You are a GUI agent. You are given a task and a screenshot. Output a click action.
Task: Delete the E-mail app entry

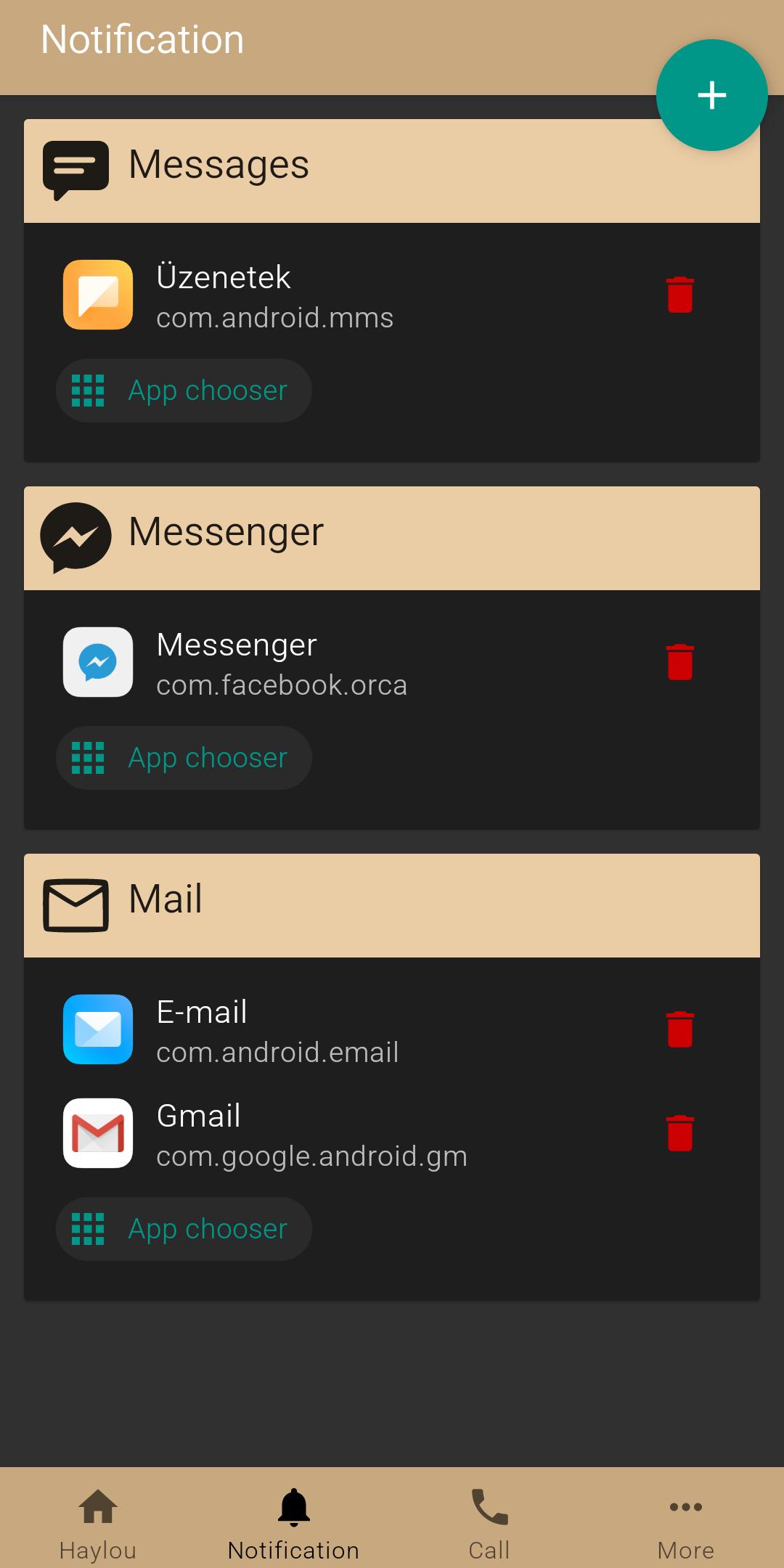680,1029
